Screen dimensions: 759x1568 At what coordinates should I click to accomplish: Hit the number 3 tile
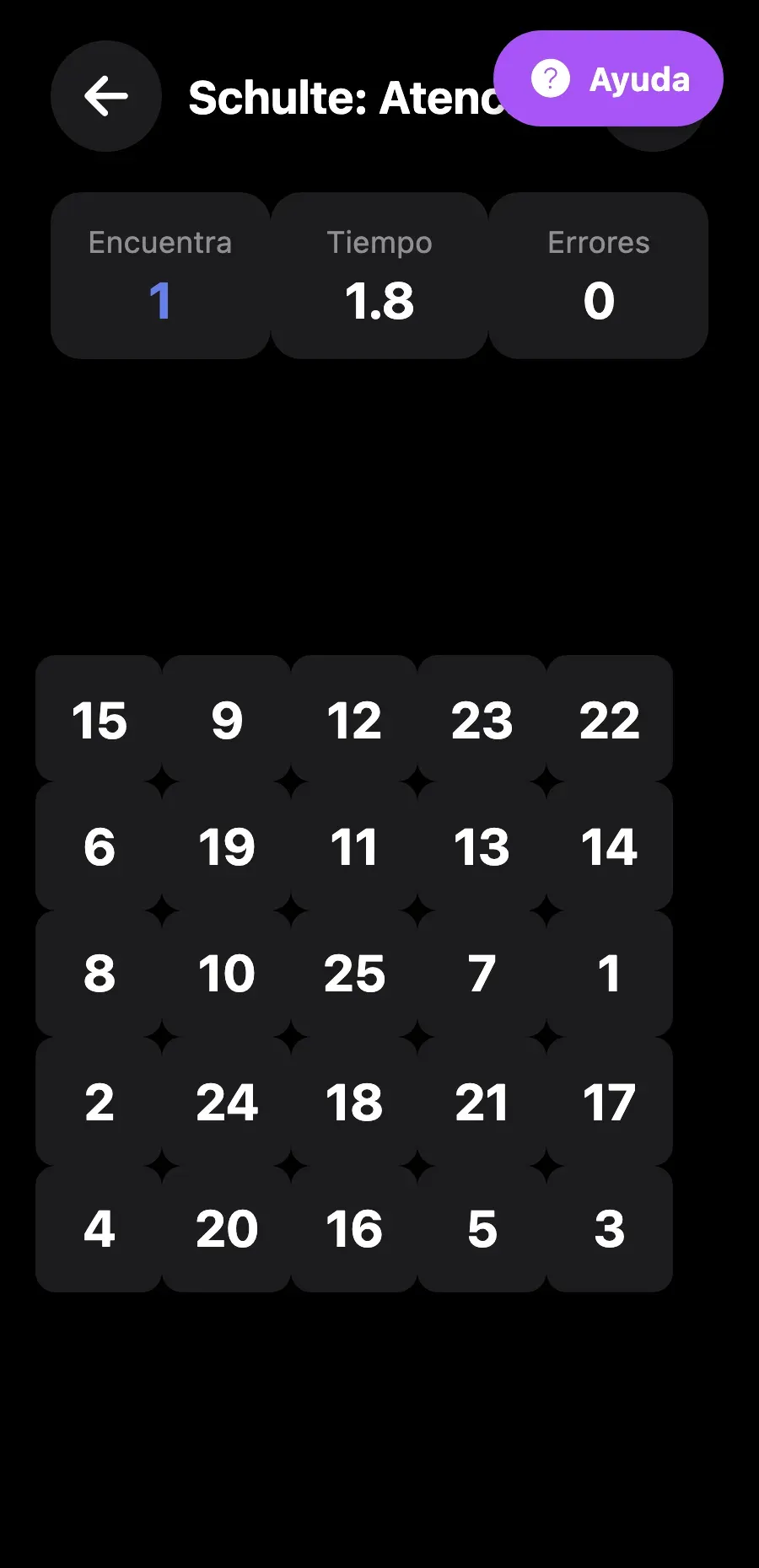[x=609, y=1229]
